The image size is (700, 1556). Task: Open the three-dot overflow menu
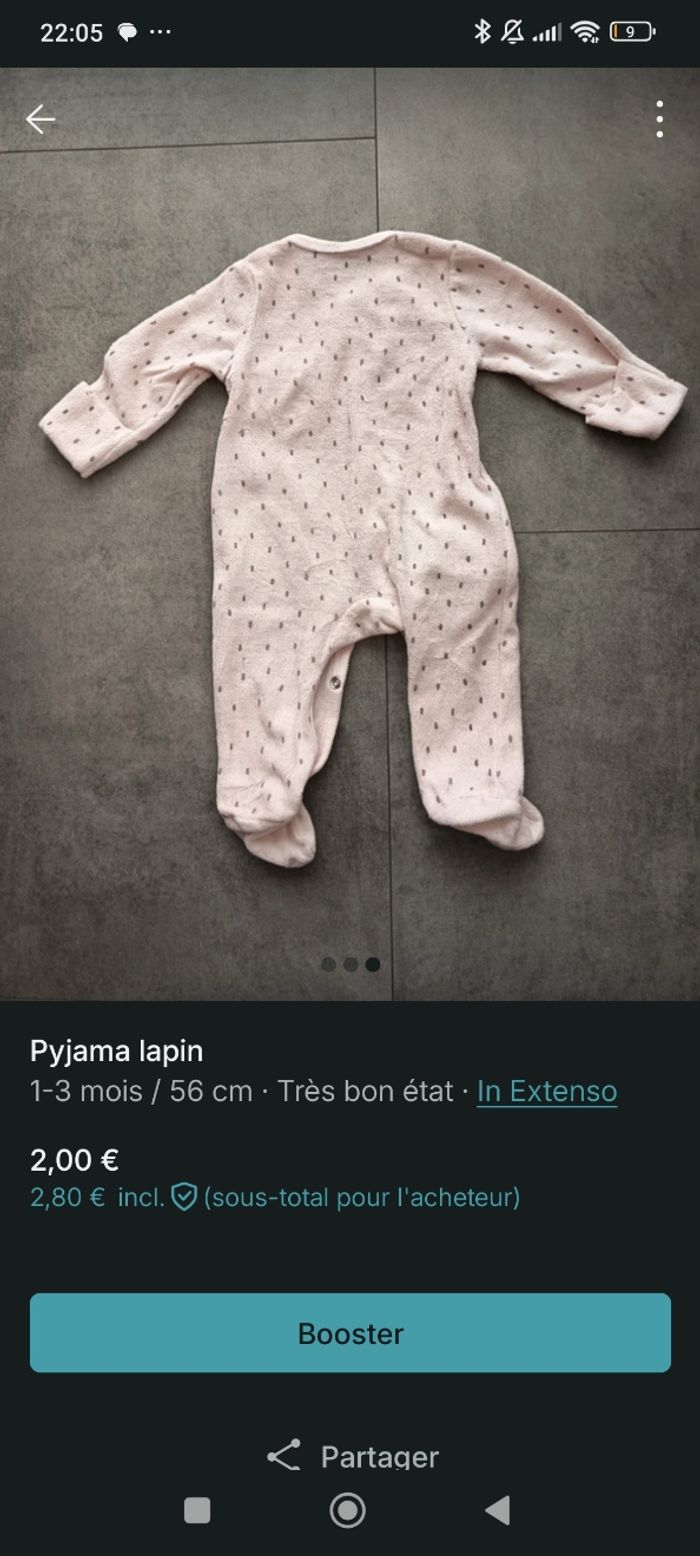[x=659, y=119]
